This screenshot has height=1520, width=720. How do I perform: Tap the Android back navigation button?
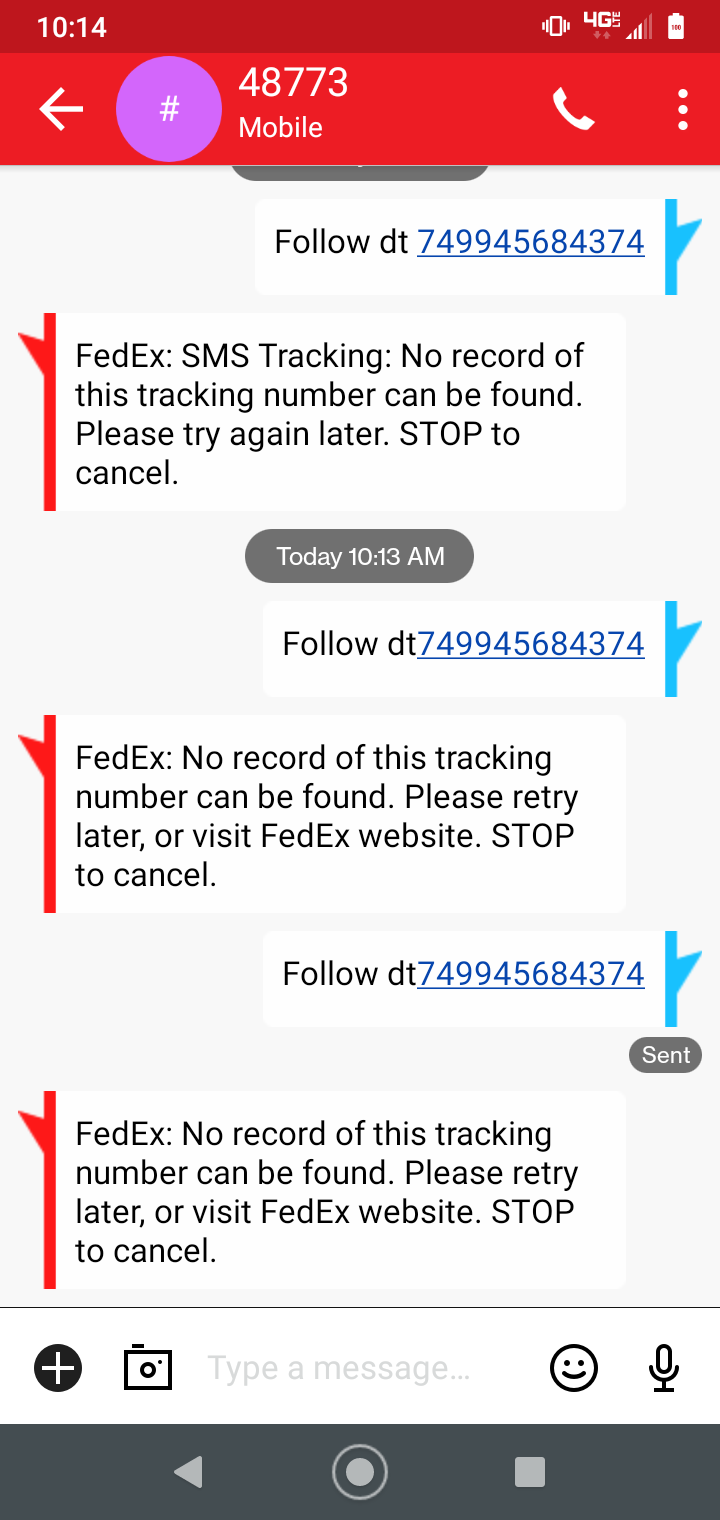click(x=189, y=1471)
